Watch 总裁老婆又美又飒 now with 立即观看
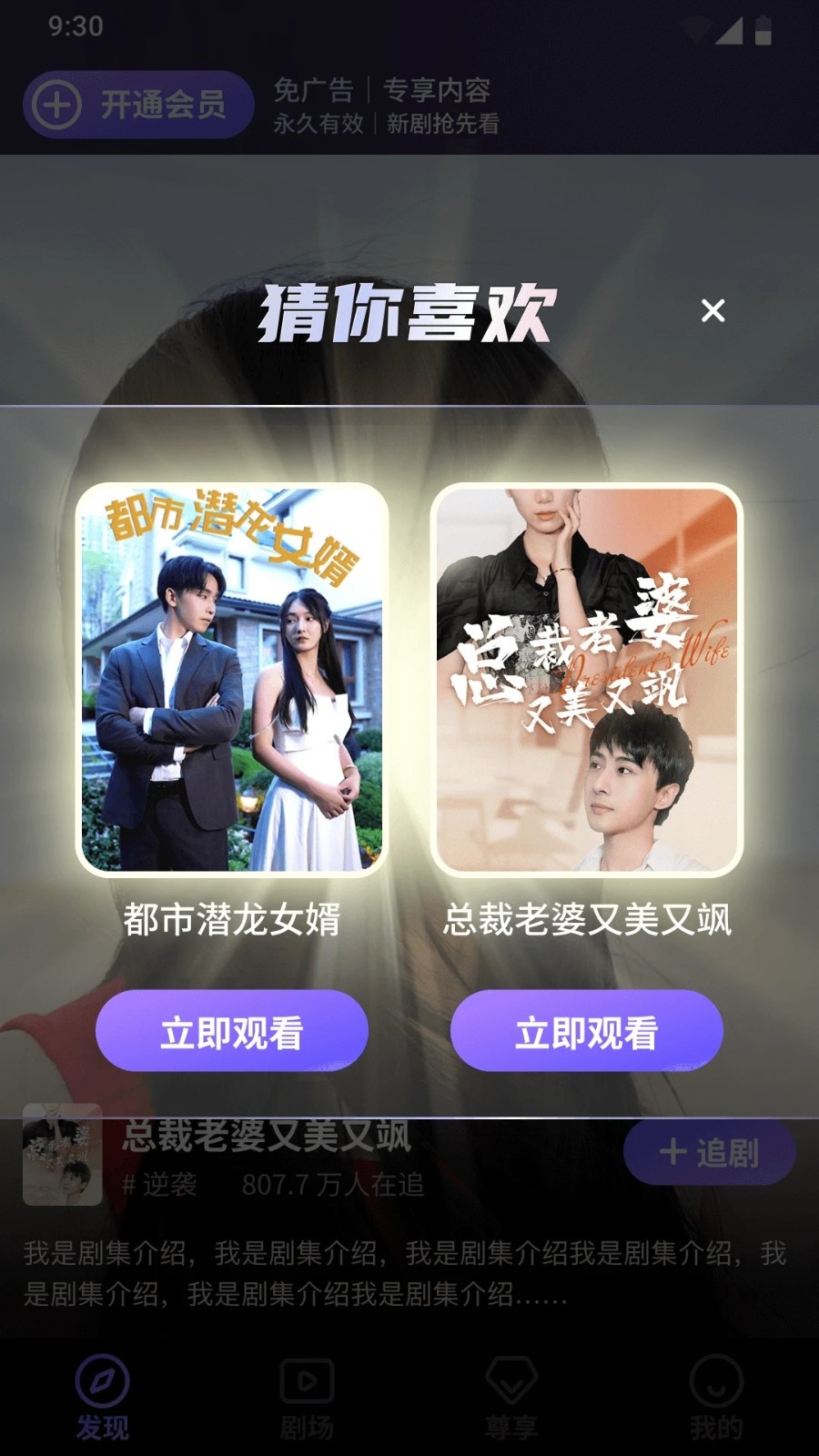The image size is (819, 1456). tap(587, 1031)
